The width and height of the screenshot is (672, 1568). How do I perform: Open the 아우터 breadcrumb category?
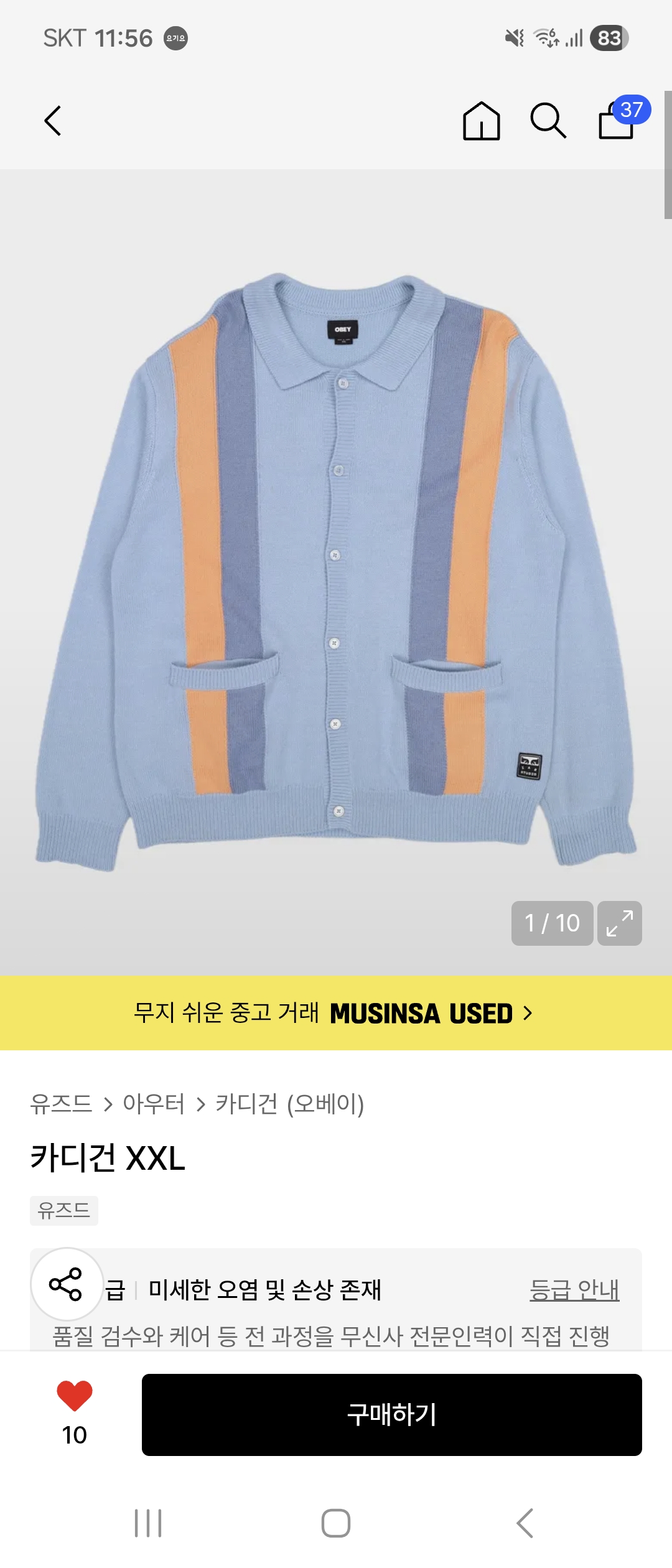(x=154, y=1104)
